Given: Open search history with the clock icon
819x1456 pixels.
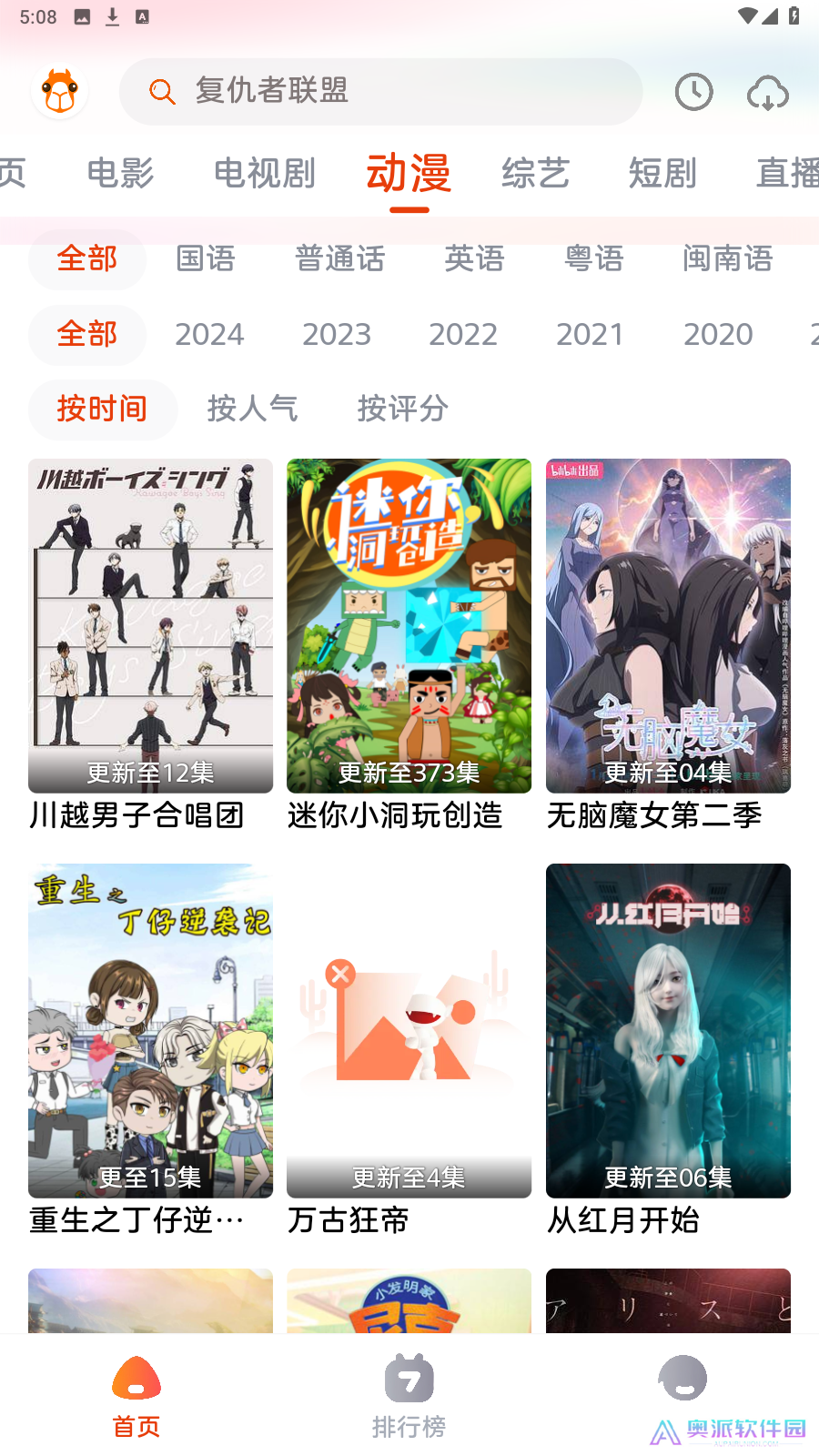Looking at the screenshot, I should [693, 92].
